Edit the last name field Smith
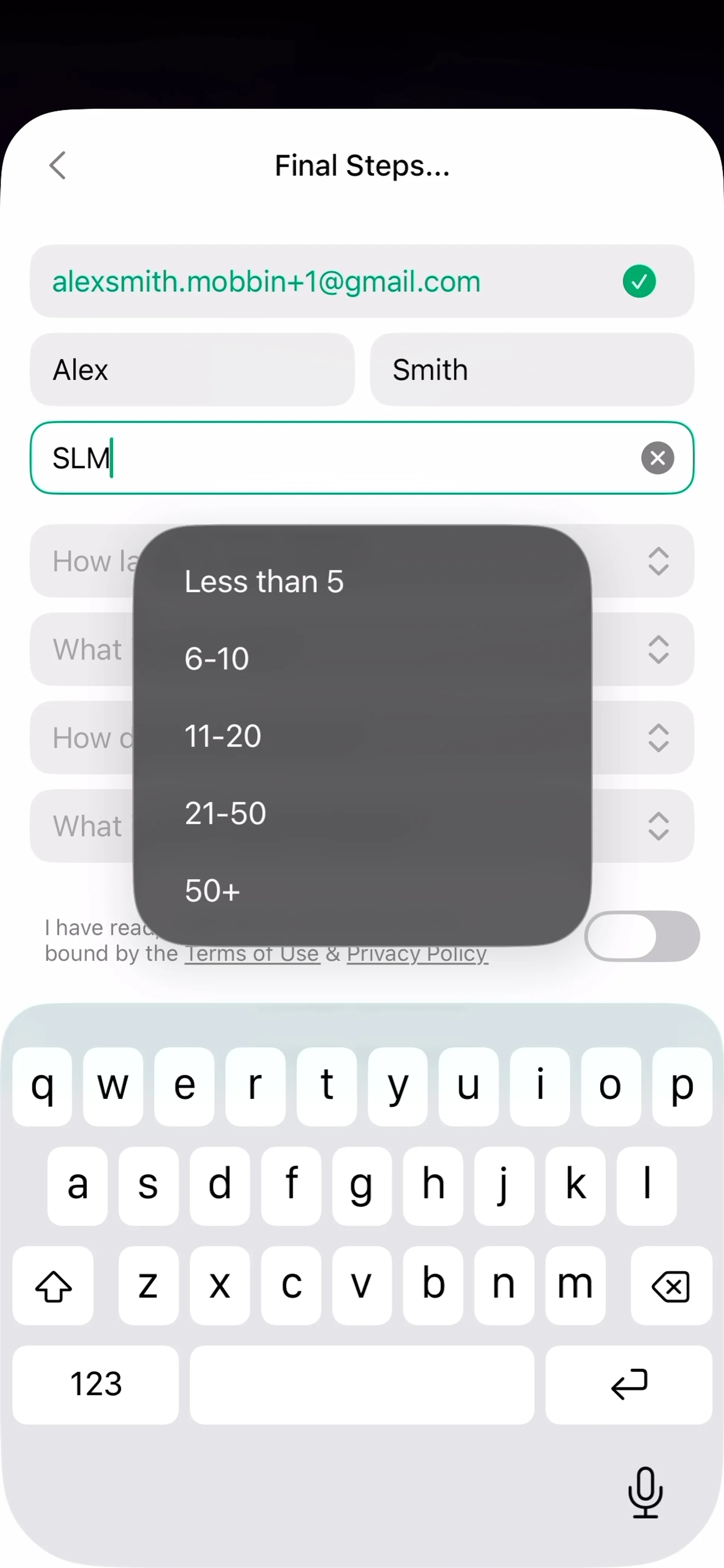 click(x=532, y=369)
